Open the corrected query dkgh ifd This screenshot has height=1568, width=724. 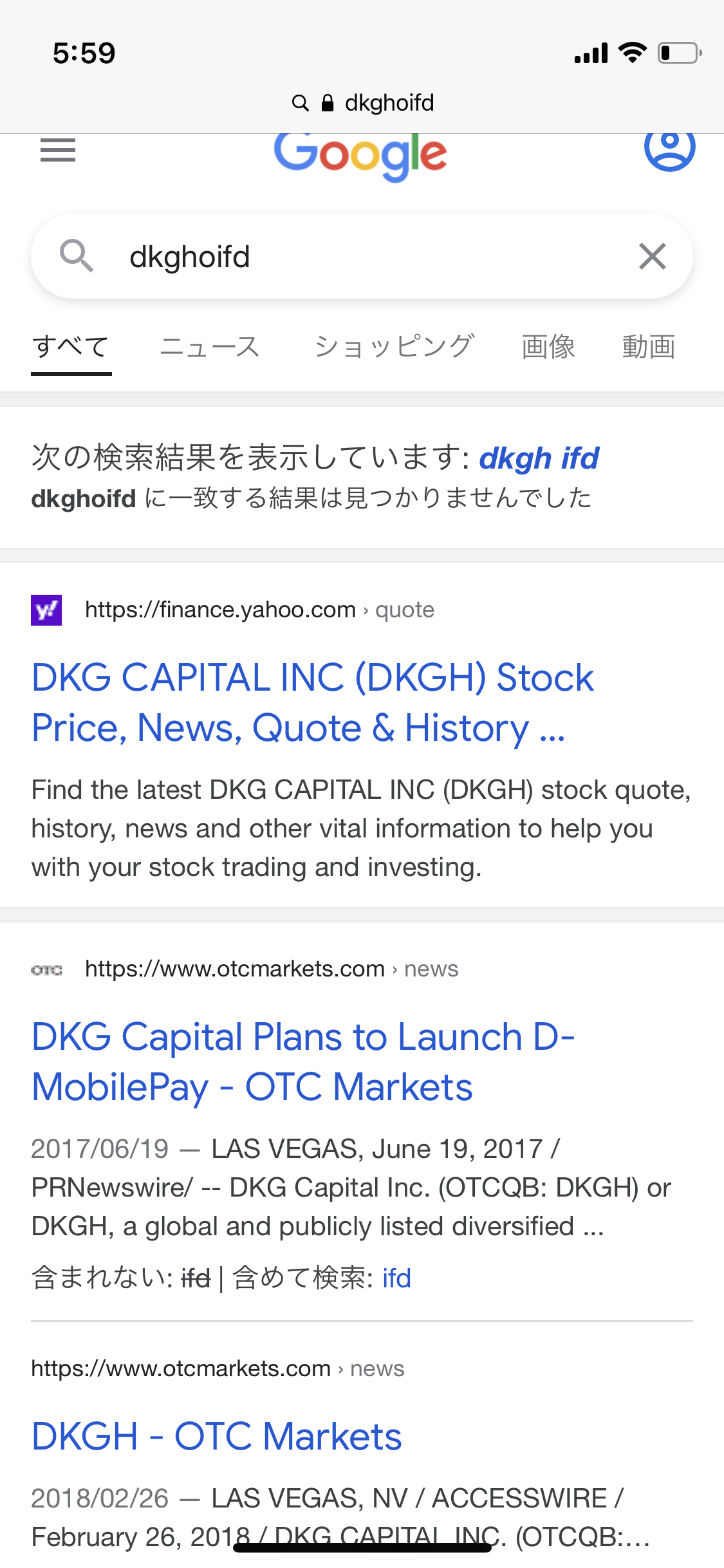539,458
